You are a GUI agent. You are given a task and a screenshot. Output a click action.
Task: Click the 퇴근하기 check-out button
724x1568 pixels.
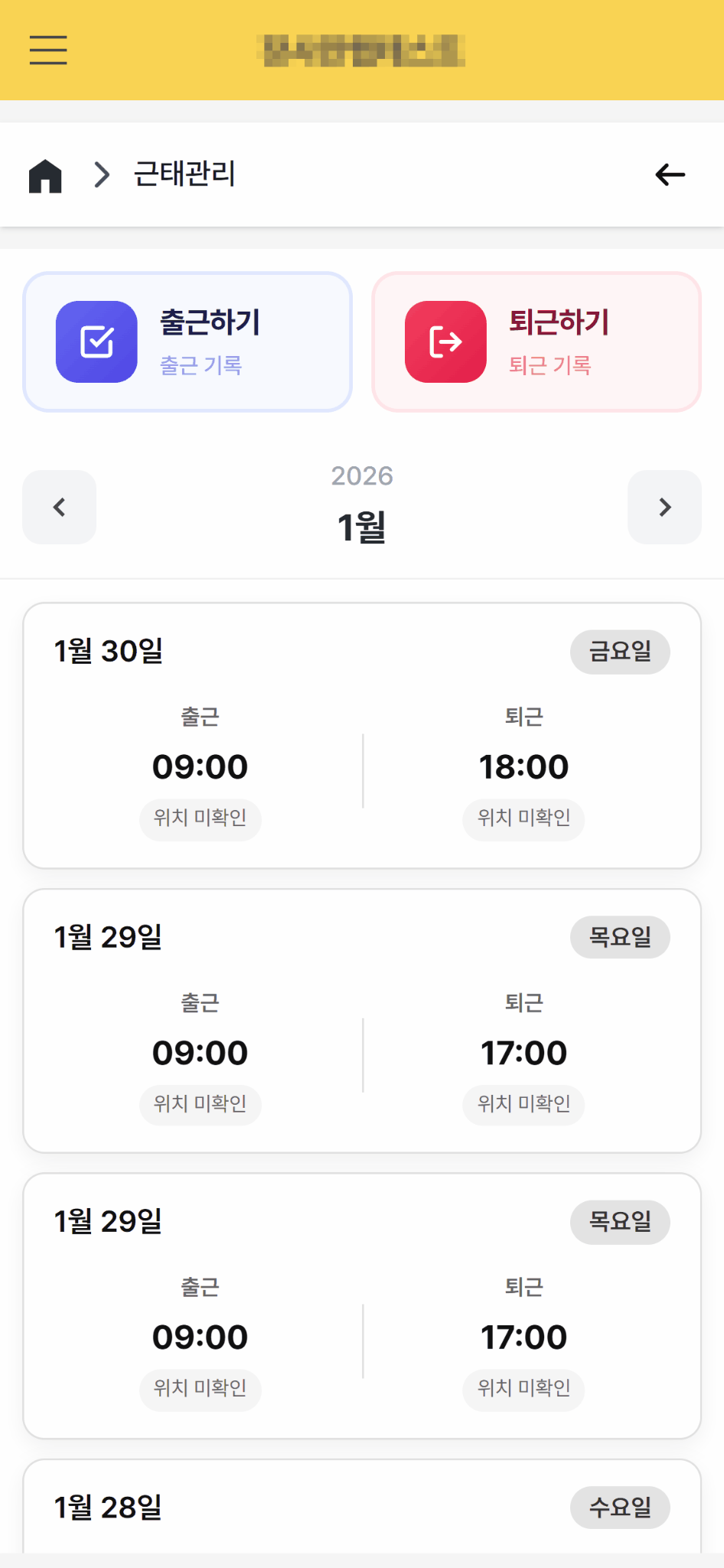pyautogui.click(x=536, y=341)
